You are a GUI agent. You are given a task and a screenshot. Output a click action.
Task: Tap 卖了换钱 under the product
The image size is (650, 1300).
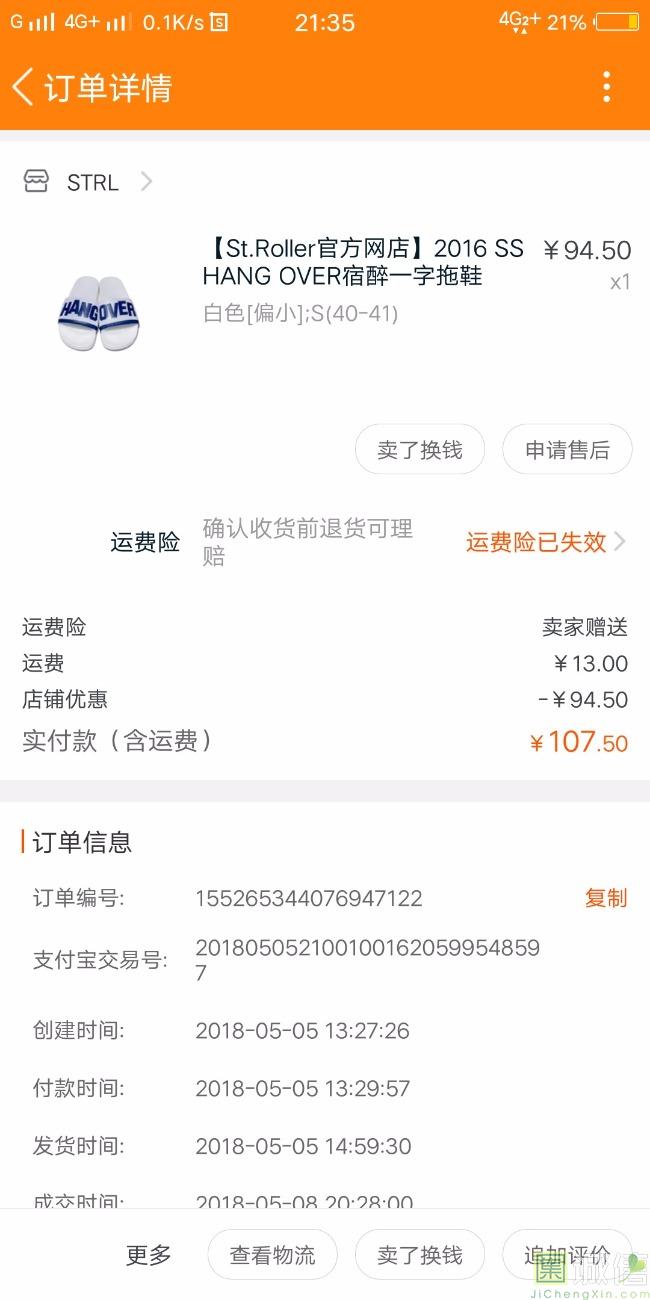pos(420,450)
